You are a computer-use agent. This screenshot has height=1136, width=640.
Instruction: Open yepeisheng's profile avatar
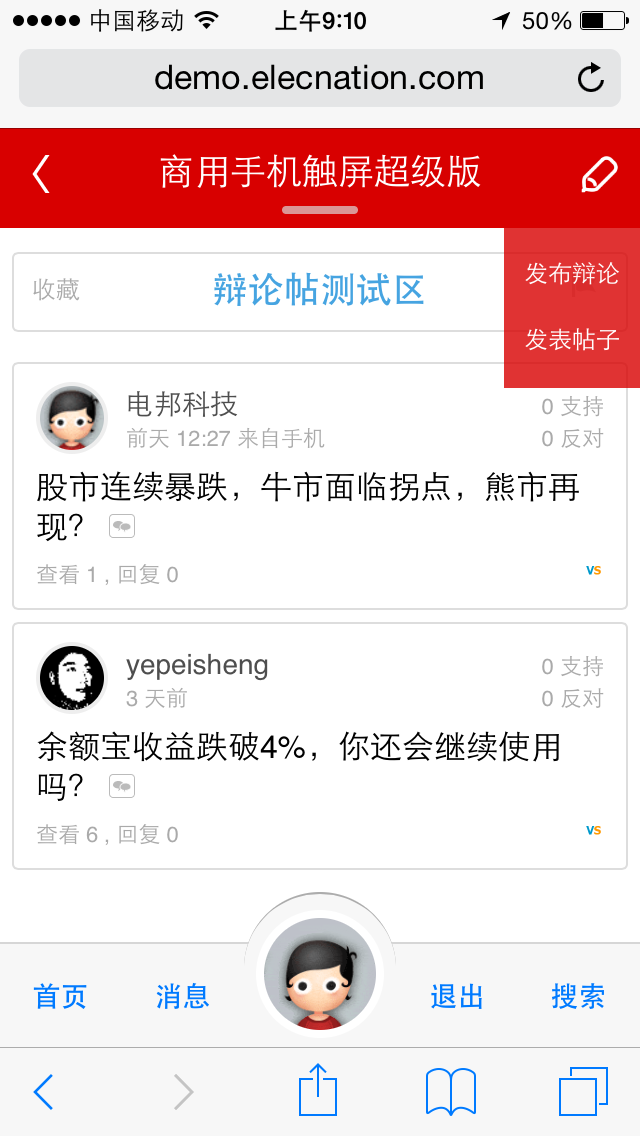(71, 678)
